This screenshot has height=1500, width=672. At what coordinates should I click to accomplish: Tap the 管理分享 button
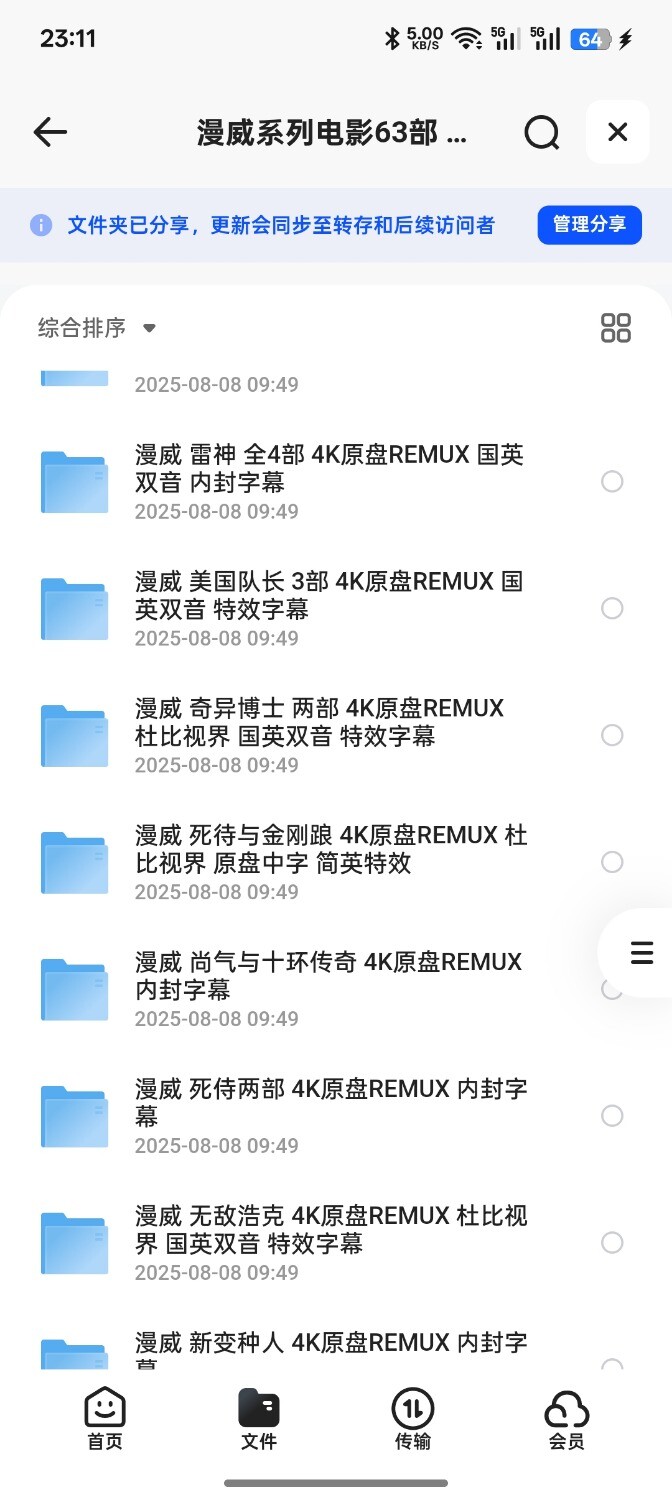point(589,225)
